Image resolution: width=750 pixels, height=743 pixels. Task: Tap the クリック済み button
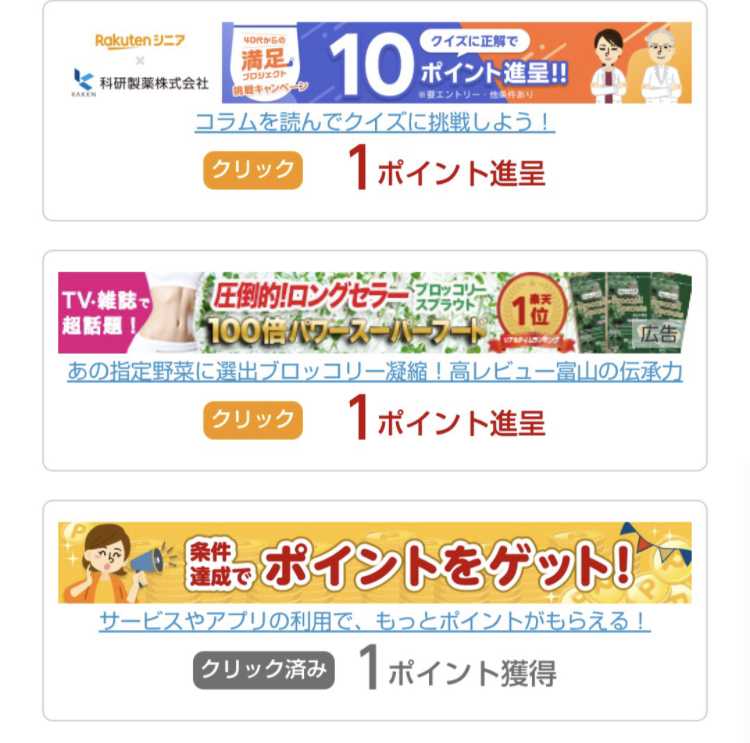coord(263,669)
